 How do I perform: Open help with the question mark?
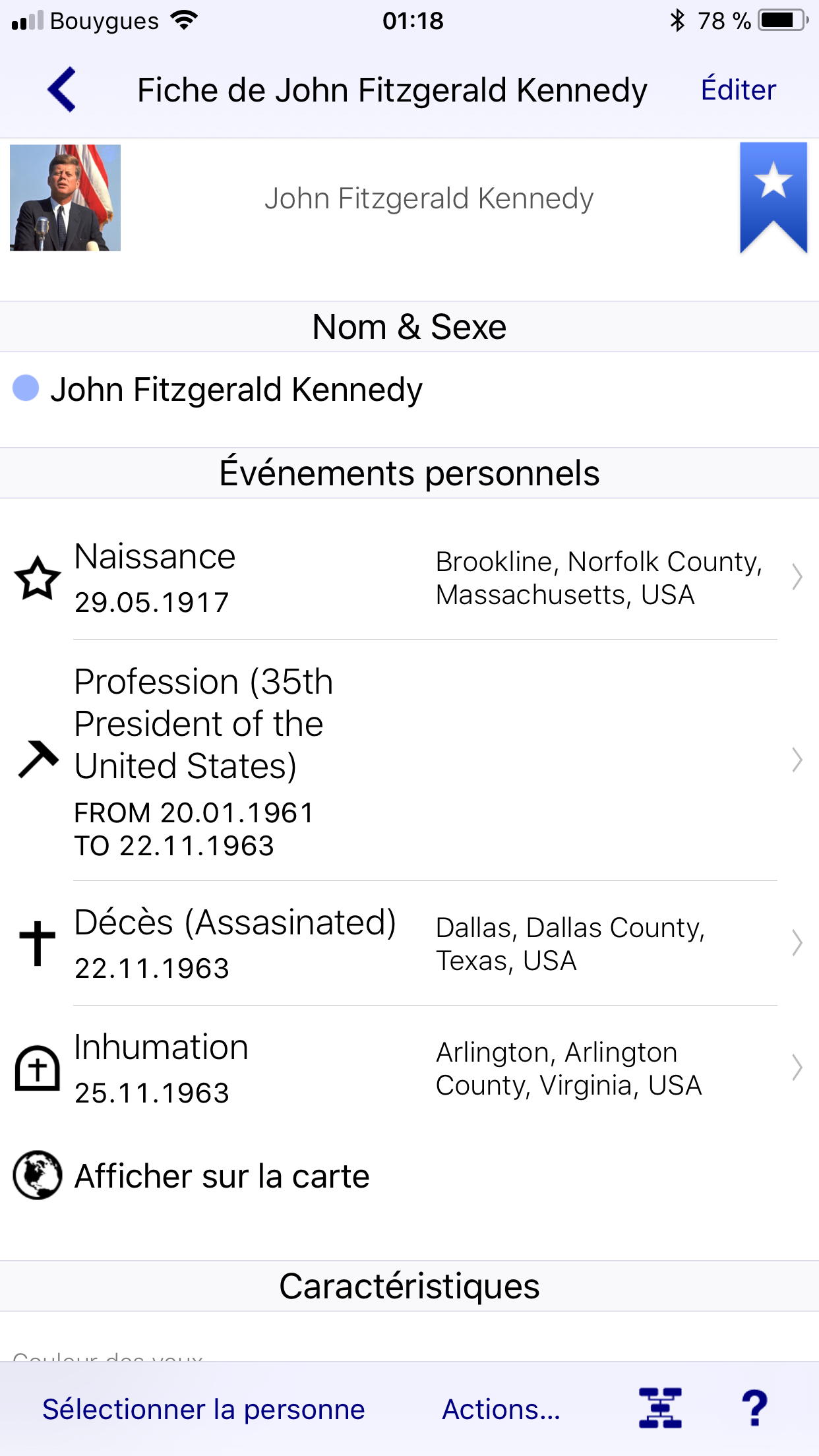point(755,1409)
